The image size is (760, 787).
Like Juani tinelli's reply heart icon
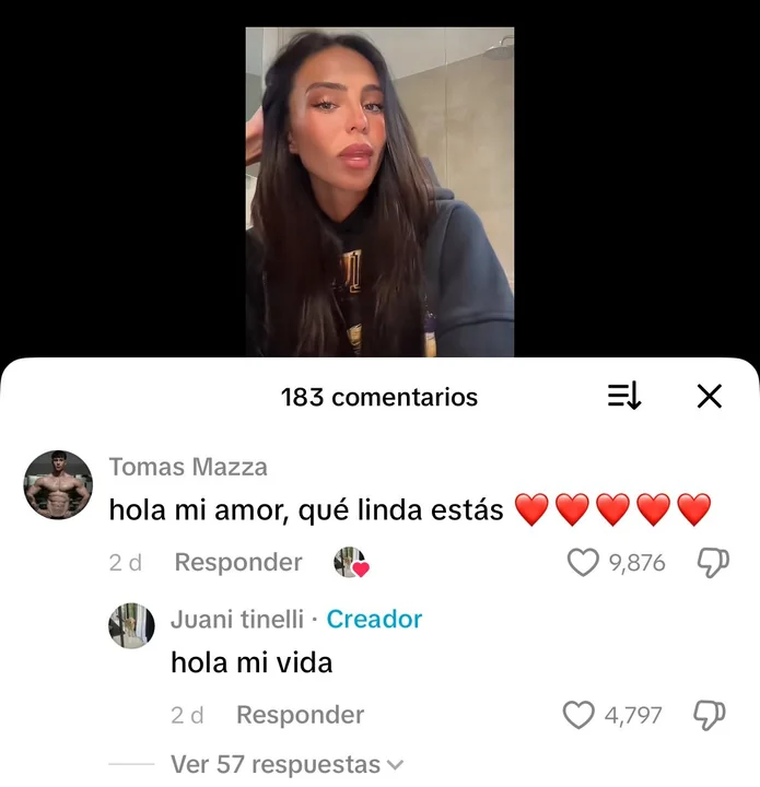pos(579,714)
